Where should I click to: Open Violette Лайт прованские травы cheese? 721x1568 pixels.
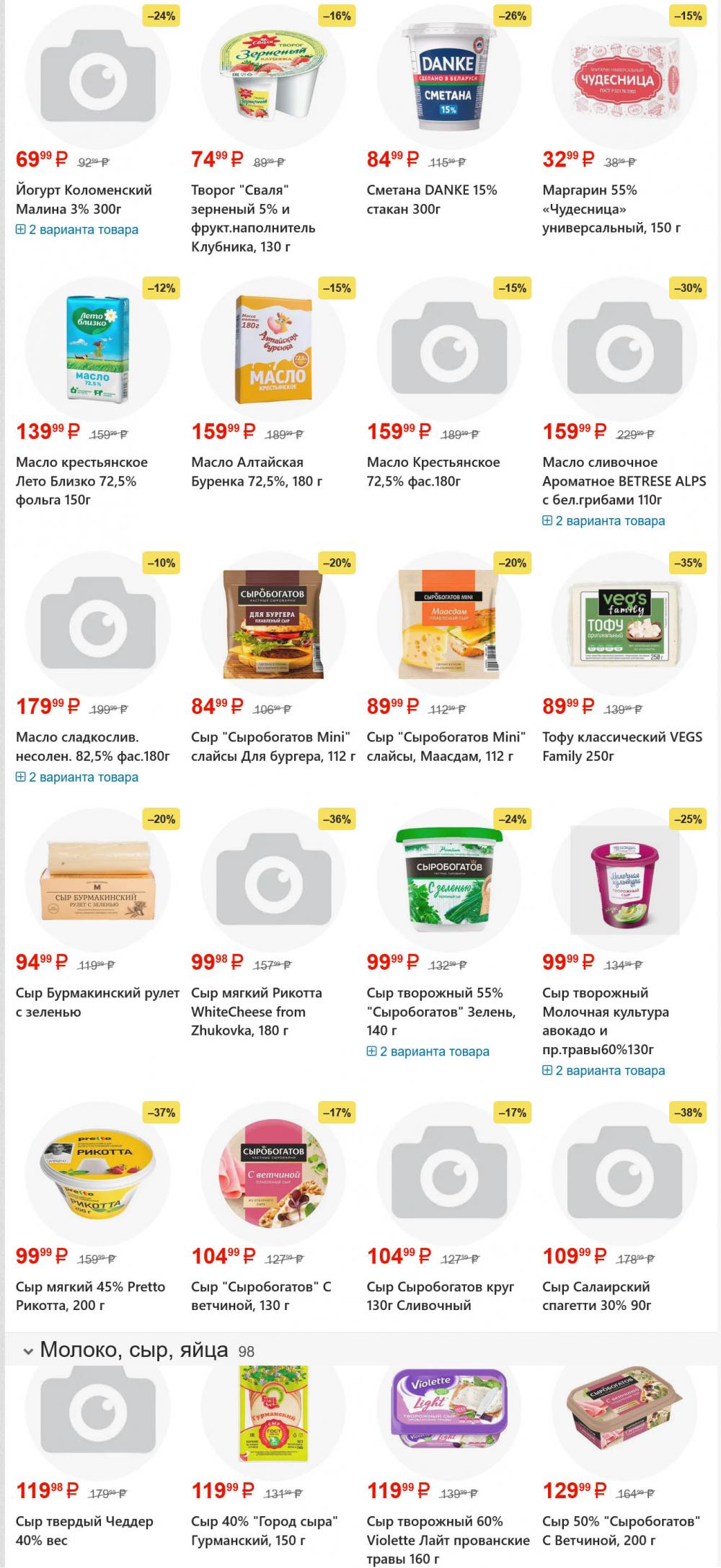tap(447, 1540)
